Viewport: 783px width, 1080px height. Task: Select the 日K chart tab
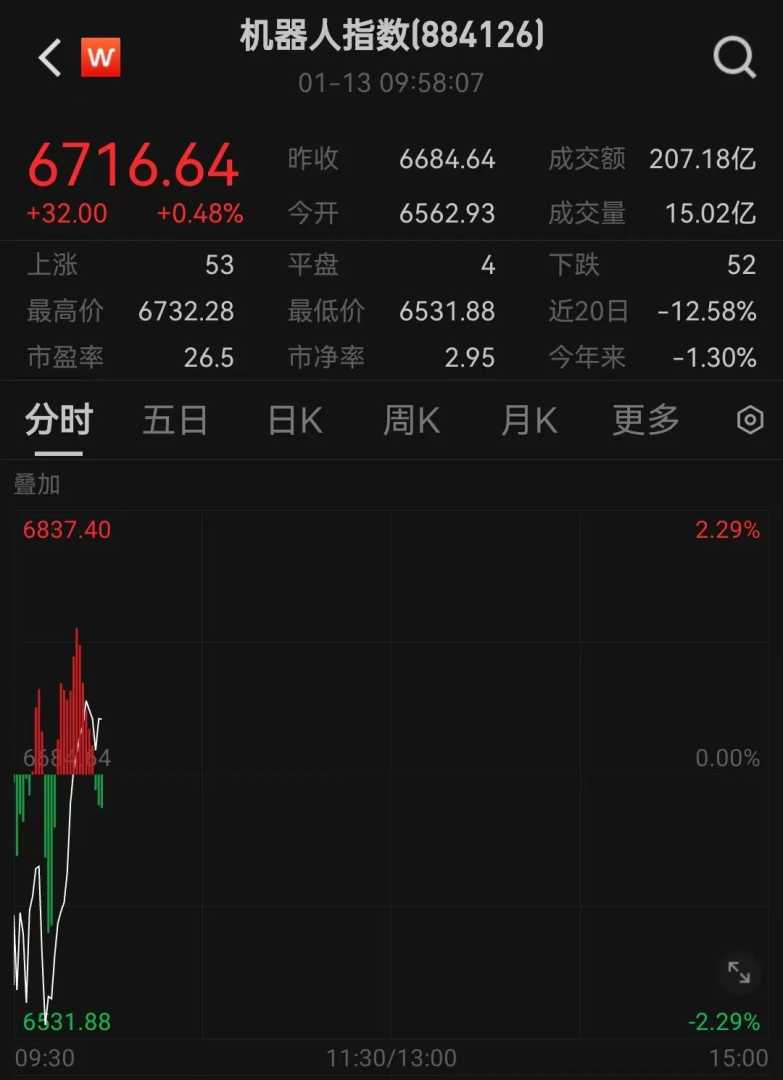(x=295, y=421)
